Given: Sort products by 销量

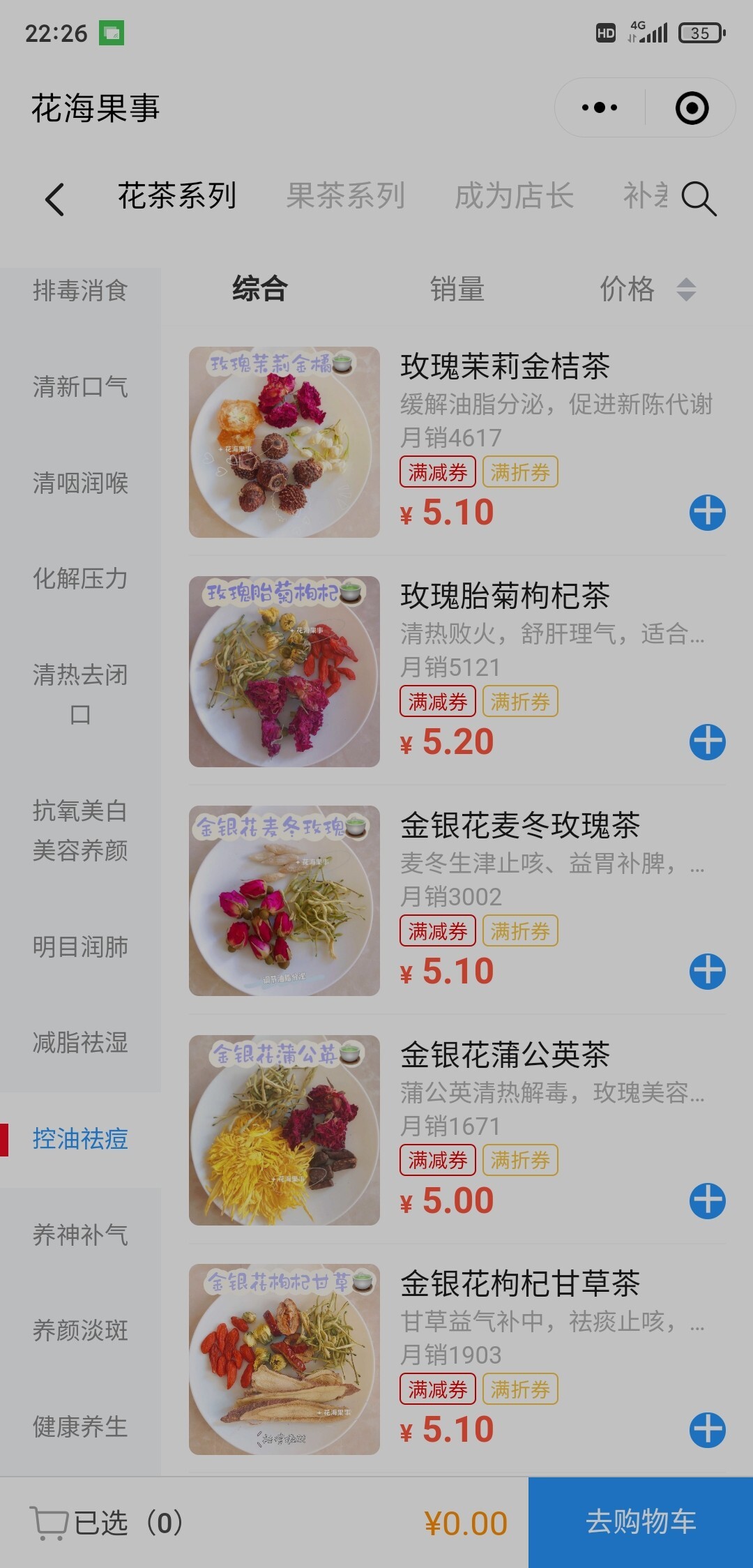Looking at the screenshot, I should [x=457, y=289].
